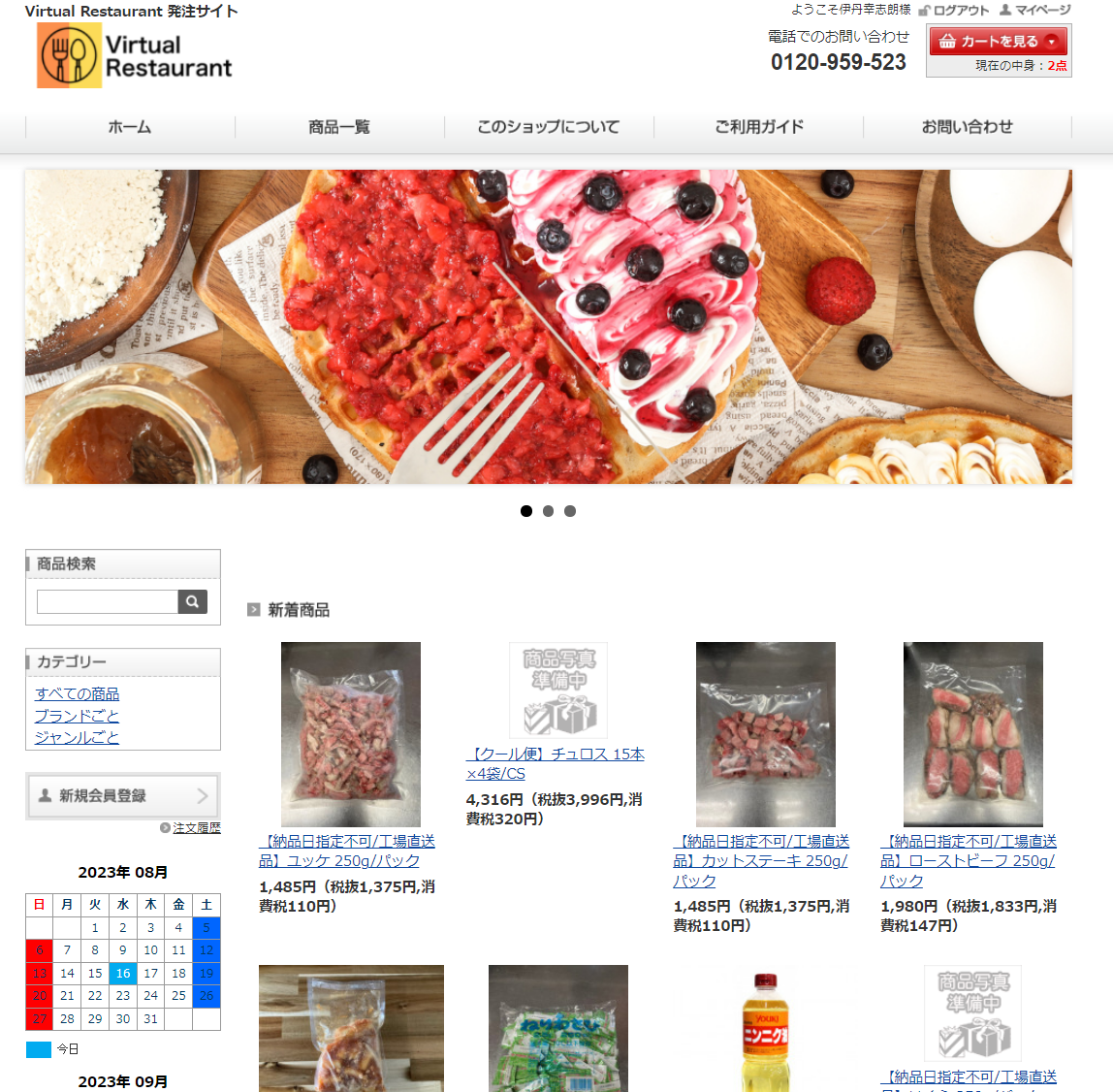Switch to 商品一覧 tab
Image resolution: width=1113 pixels, height=1092 pixels.
click(339, 127)
